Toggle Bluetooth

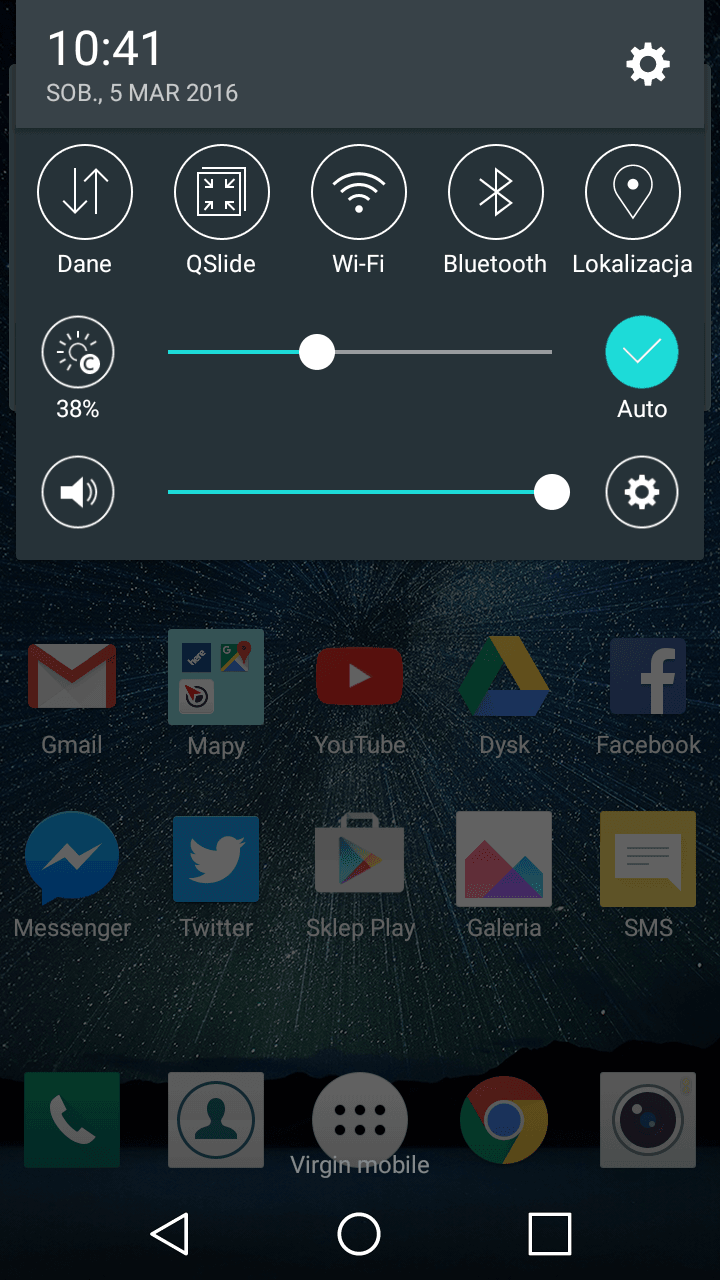pyautogui.click(x=496, y=192)
